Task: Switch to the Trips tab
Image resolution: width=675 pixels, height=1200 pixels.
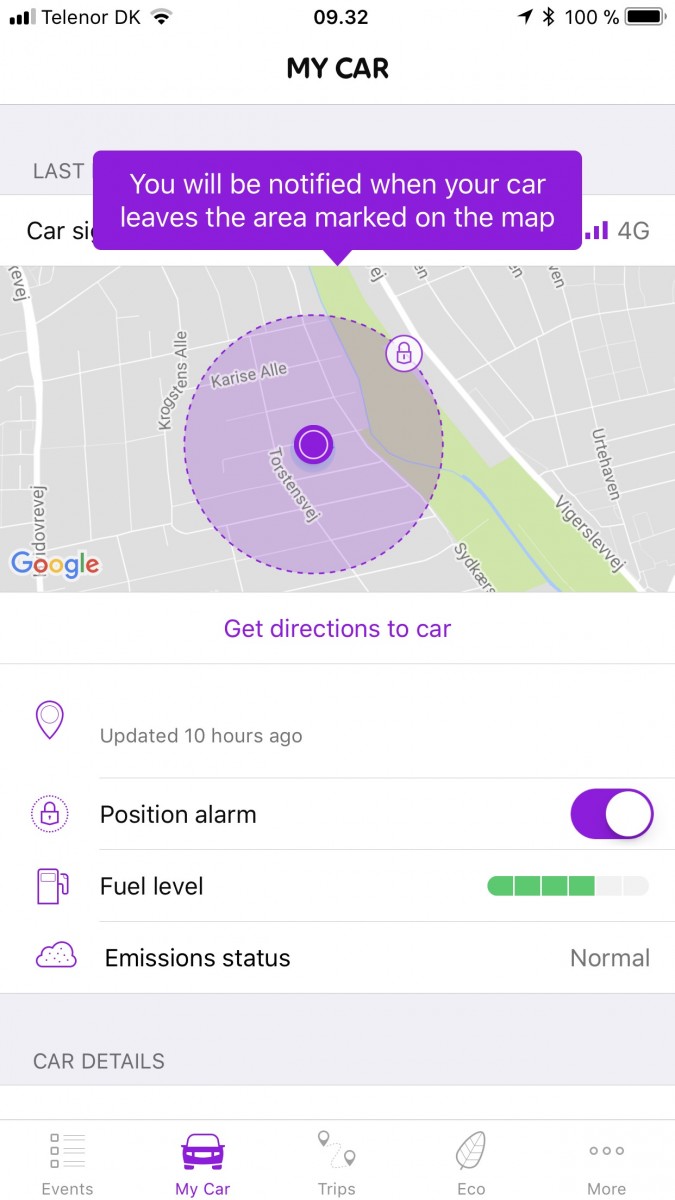Action: (337, 1162)
